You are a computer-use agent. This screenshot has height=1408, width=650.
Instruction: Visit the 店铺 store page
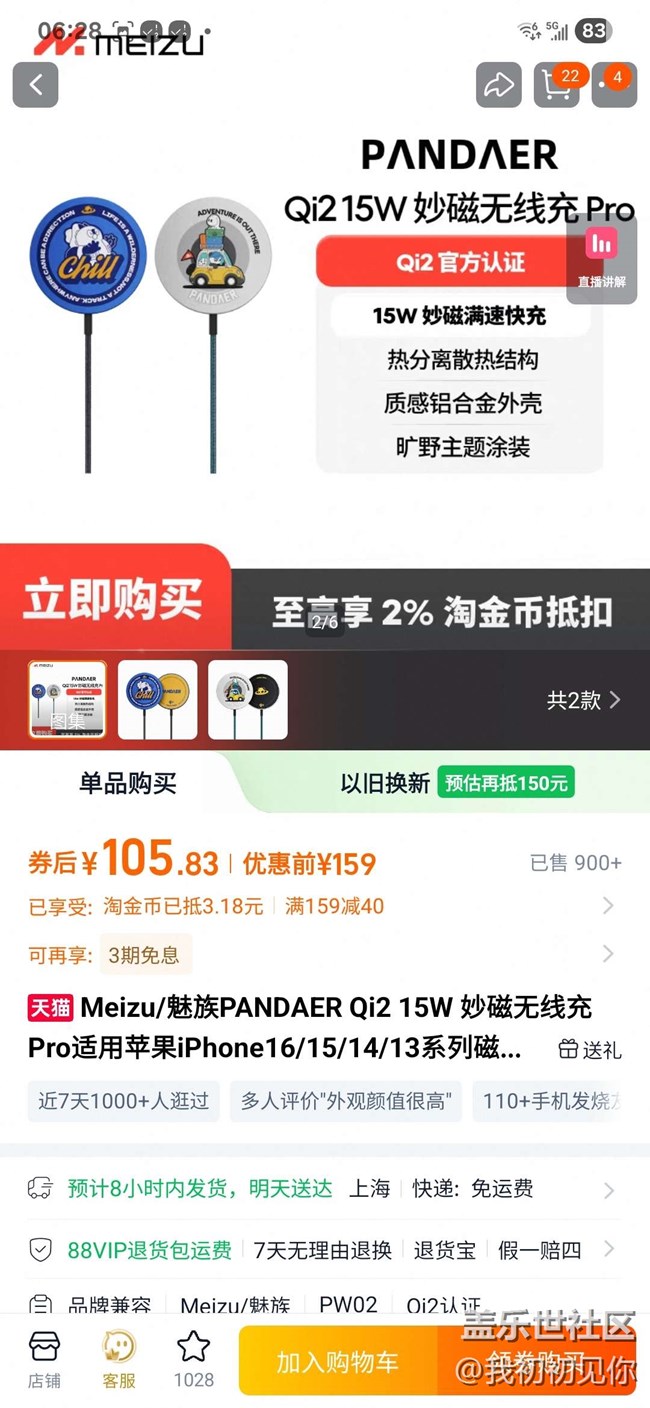pyautogui.click(x=44, y=1360)
